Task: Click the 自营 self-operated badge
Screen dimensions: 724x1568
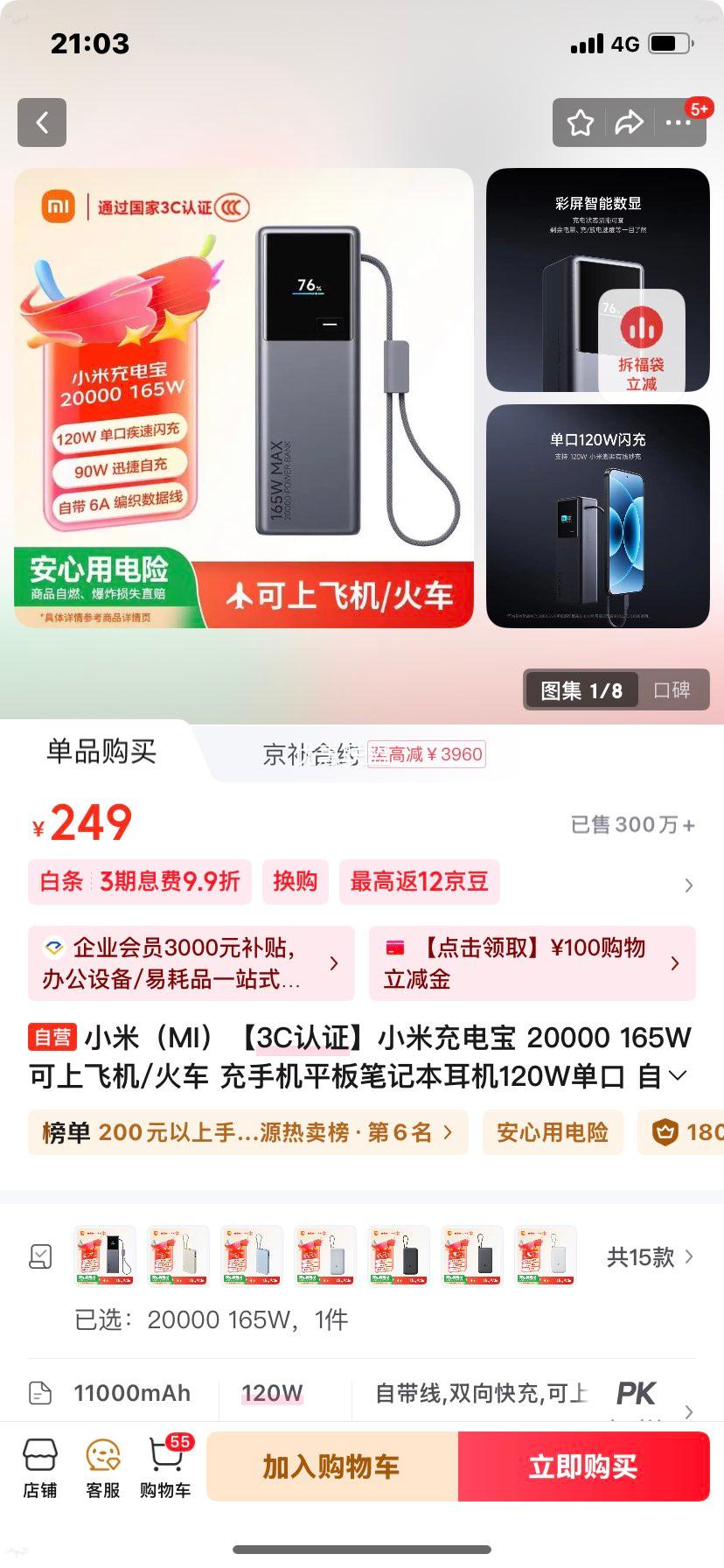Action: [x=52, y=1037]
